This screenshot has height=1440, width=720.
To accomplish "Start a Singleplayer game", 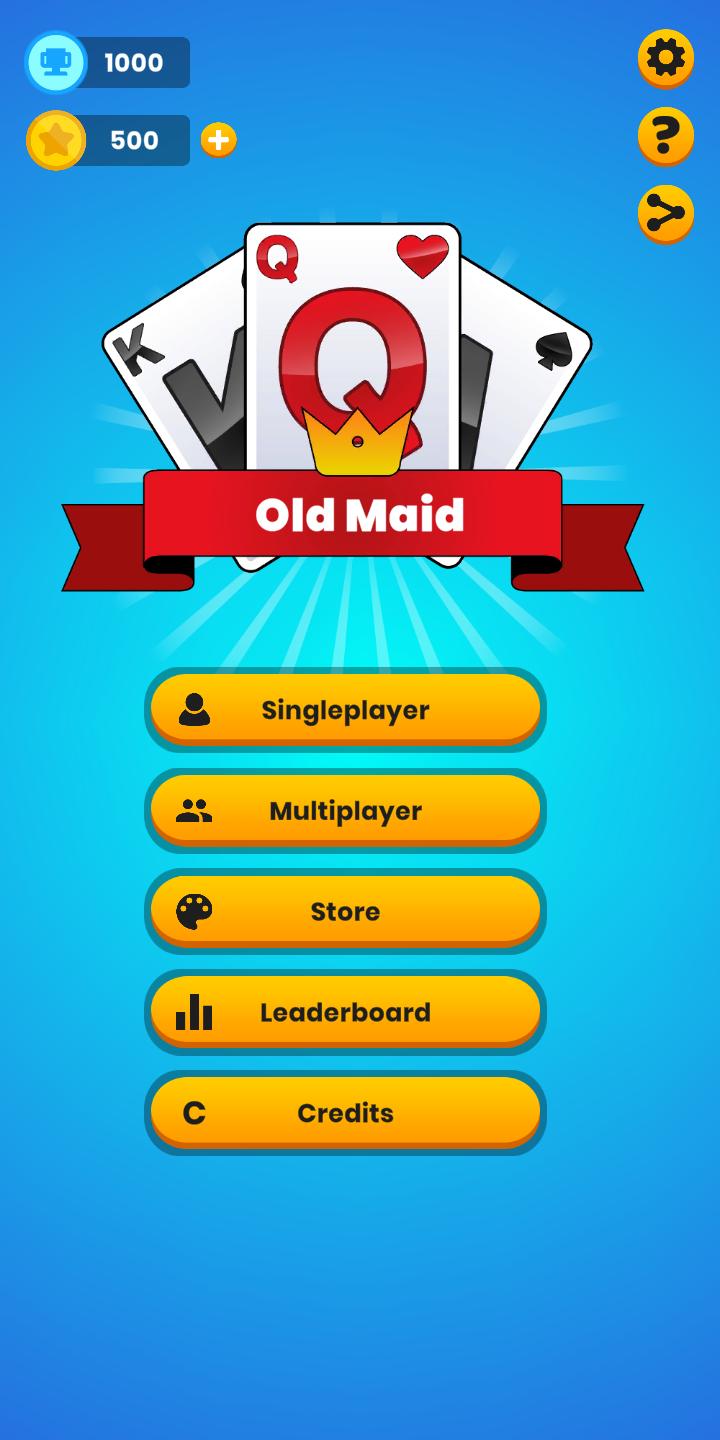I will [345, 709].
